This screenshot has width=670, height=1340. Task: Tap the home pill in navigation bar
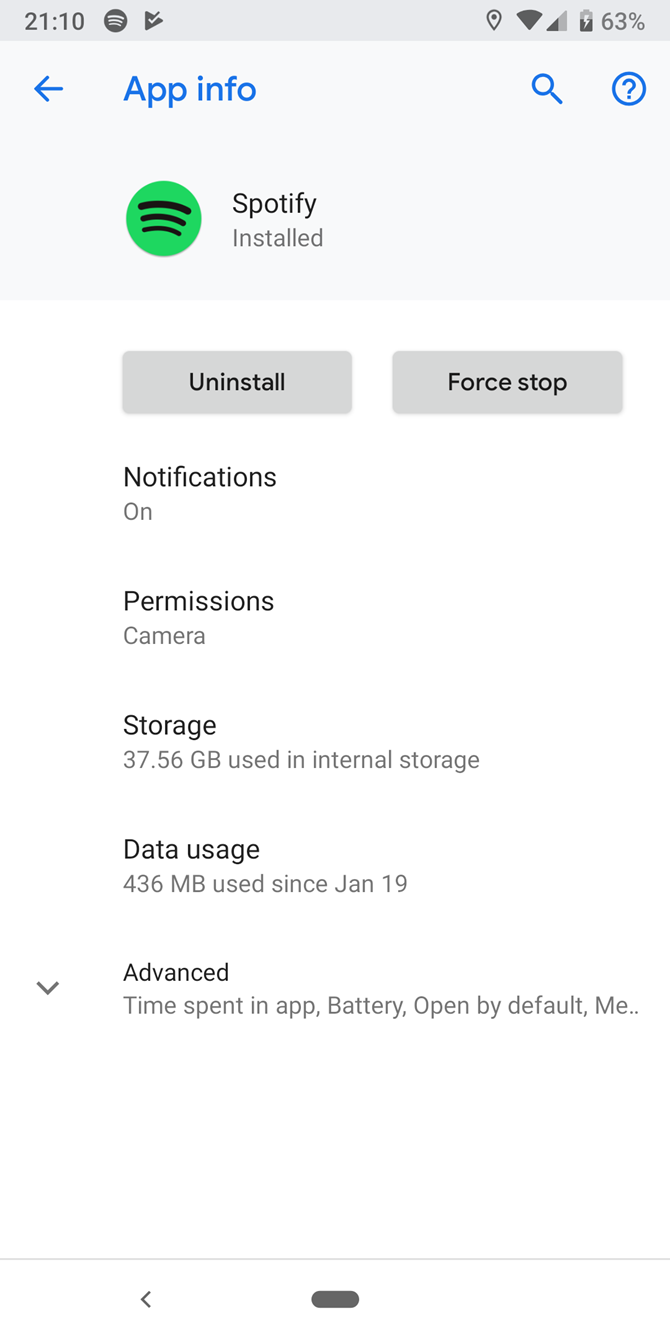[335, 1299]
